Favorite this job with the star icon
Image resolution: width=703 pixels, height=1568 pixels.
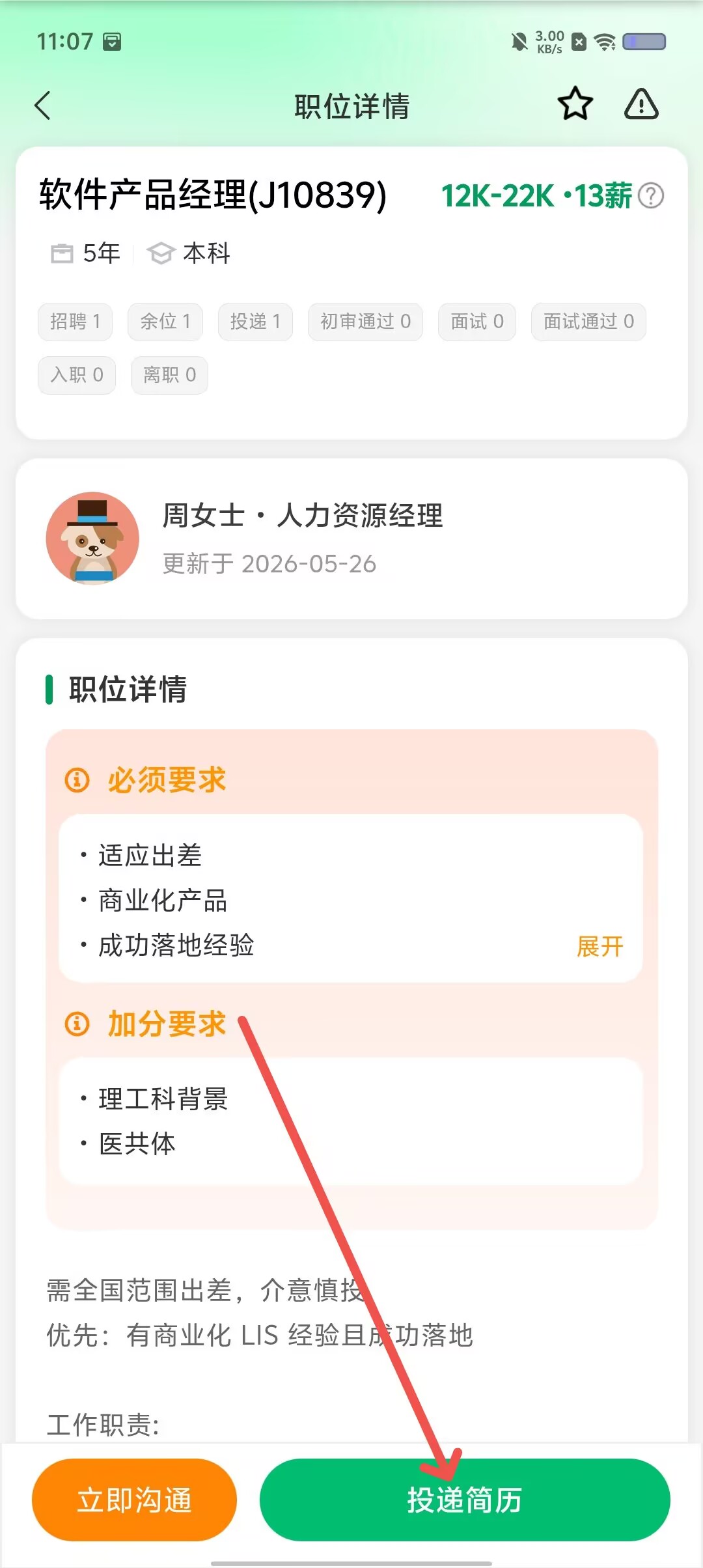pos(575,104)
